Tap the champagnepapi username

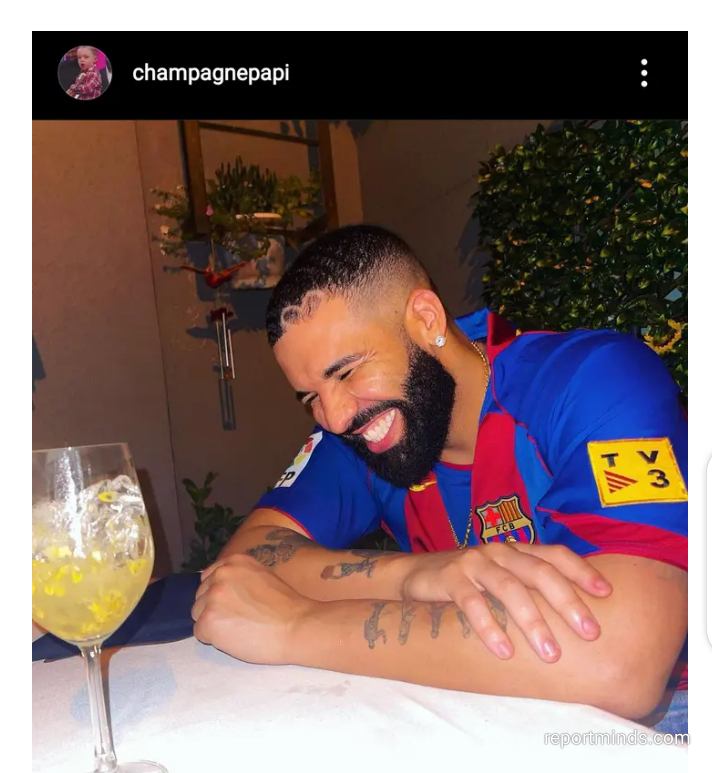tap(211, 73)
